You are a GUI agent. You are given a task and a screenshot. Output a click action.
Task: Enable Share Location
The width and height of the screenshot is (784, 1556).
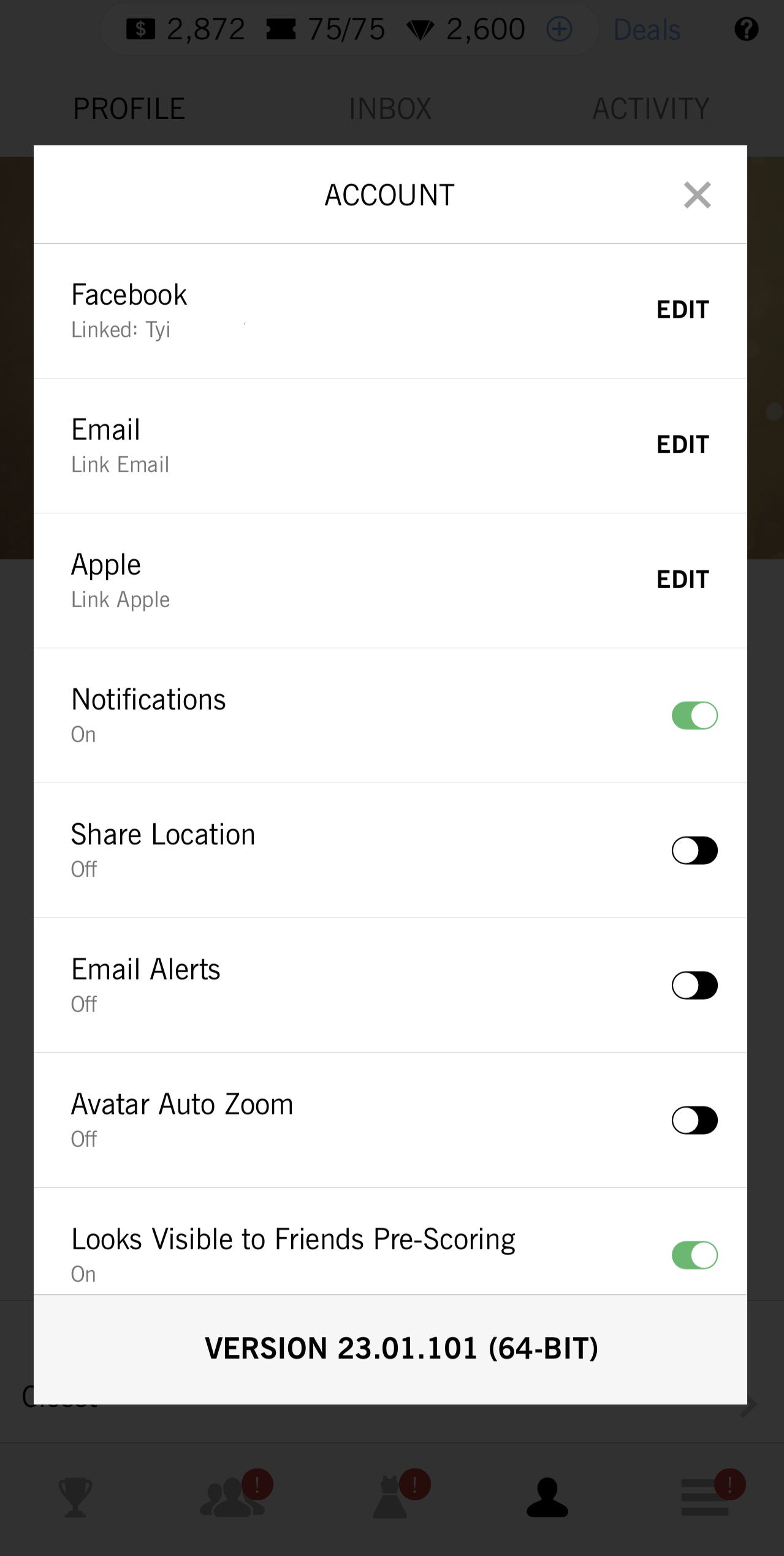coord(695,851)
